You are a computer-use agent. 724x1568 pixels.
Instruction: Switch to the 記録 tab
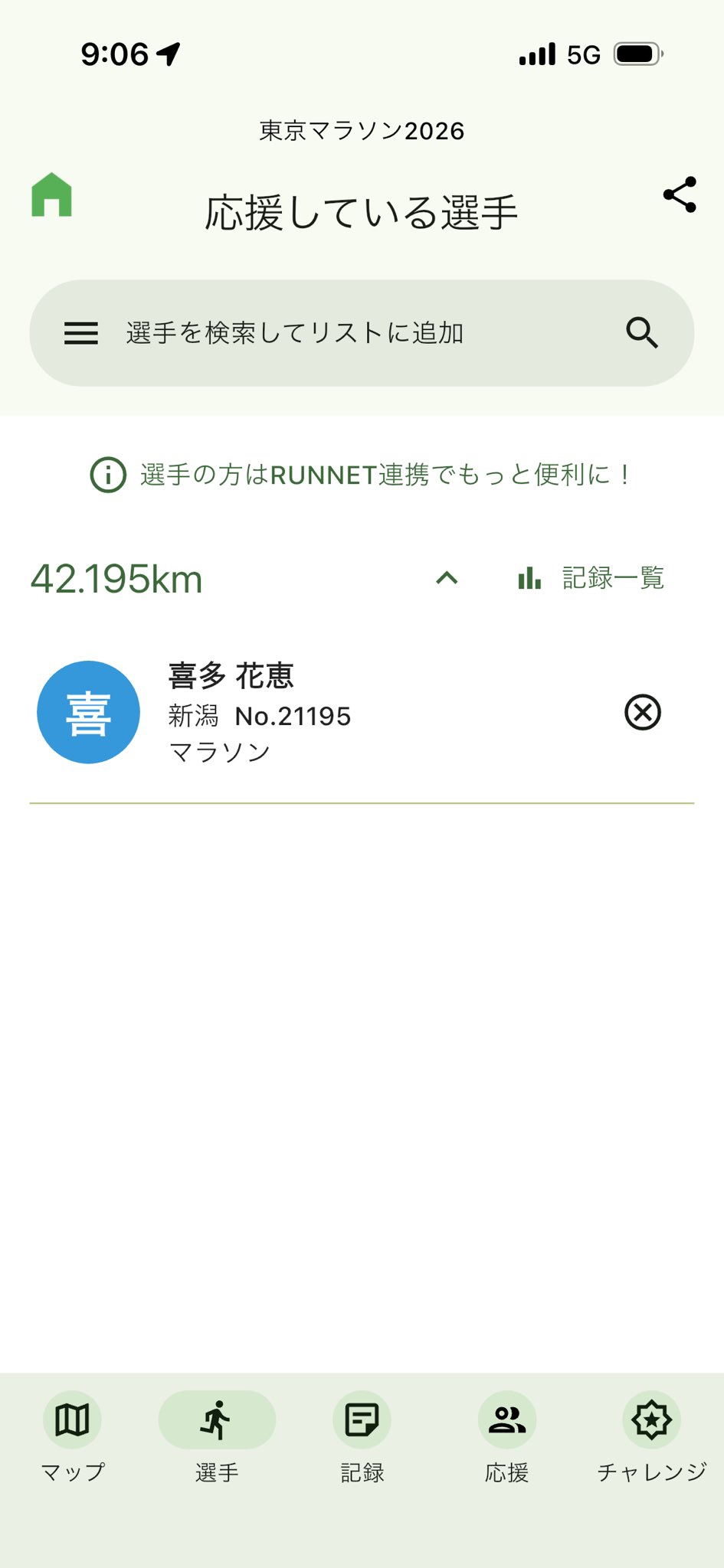pyautogui.click(x=362, y=1436)
